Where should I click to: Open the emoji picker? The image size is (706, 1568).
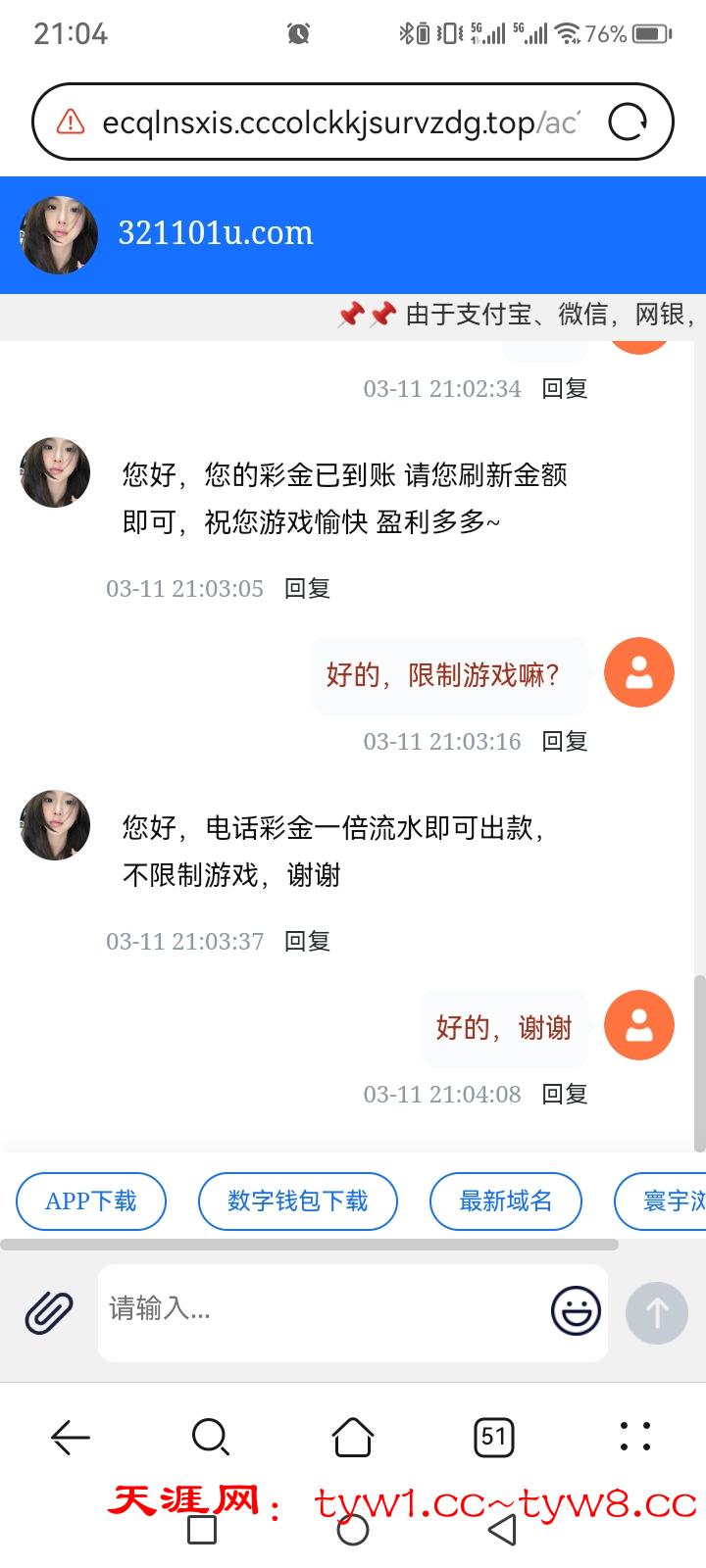(x=576, y=1311)
